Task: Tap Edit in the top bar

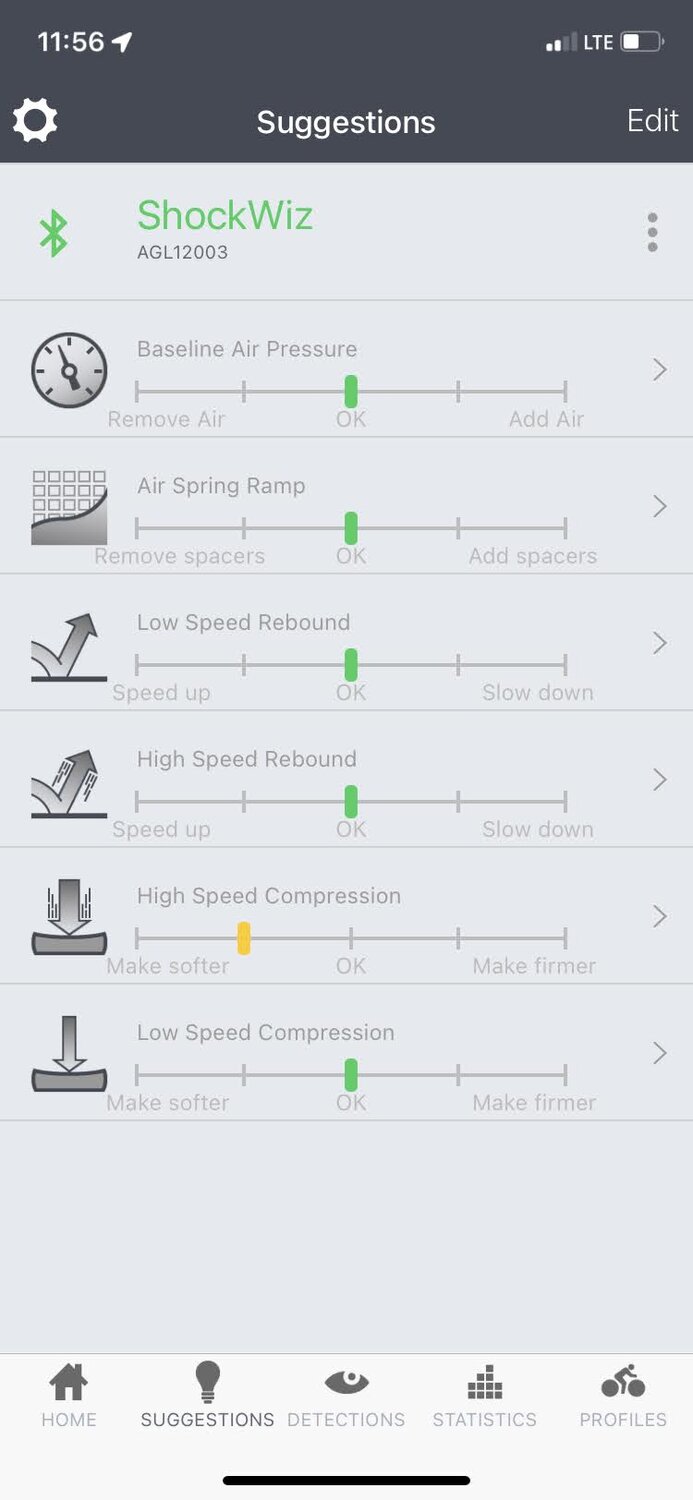Action: (x=652, y=121)
